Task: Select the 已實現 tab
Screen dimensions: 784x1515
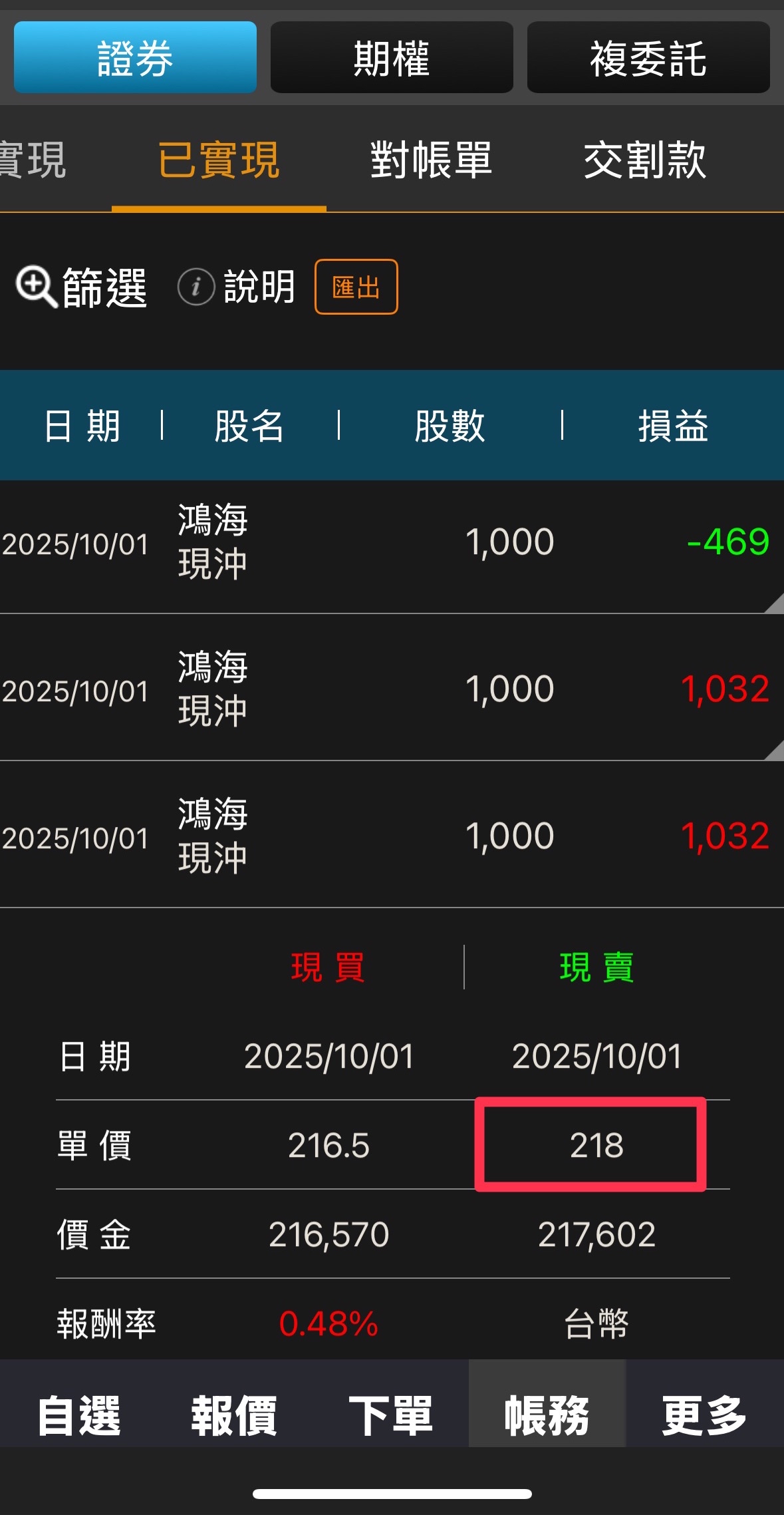Action: (x=219, y=160)
